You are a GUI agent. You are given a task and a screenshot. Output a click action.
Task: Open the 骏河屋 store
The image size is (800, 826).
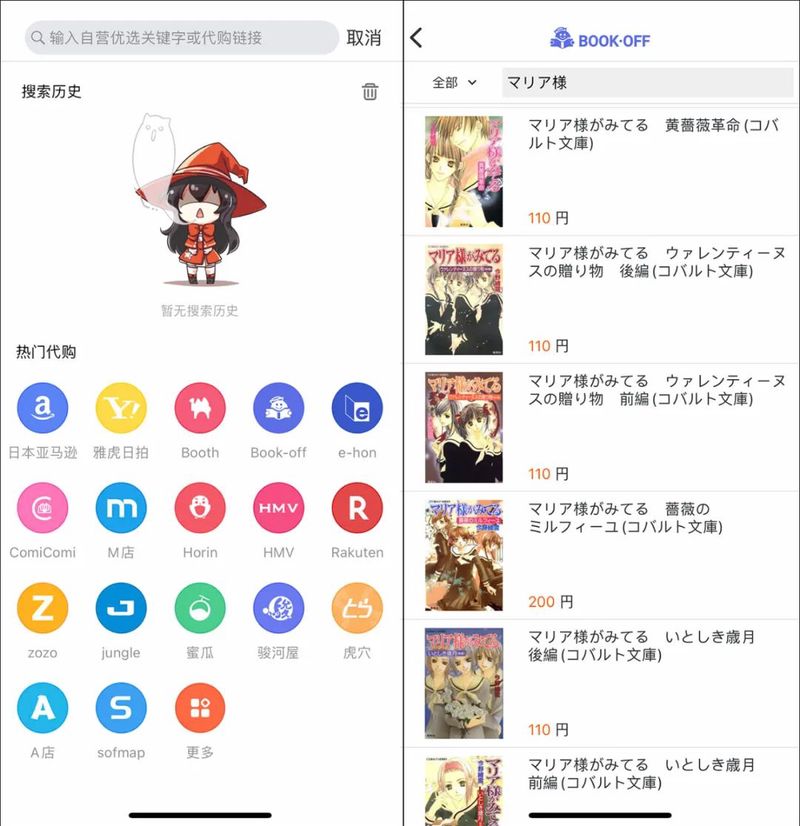278,608
